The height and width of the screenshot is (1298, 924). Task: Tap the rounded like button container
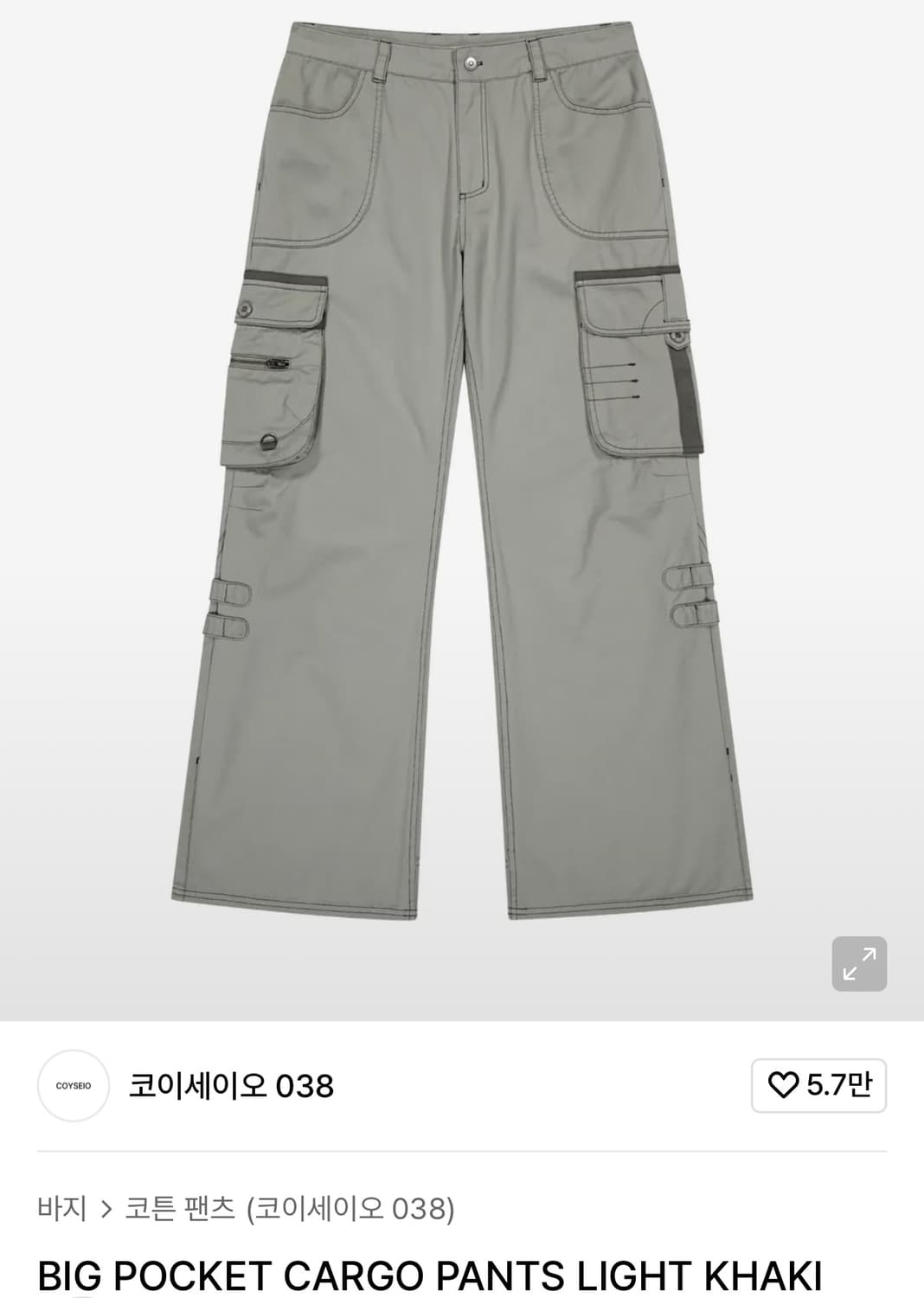[818, 1087]
